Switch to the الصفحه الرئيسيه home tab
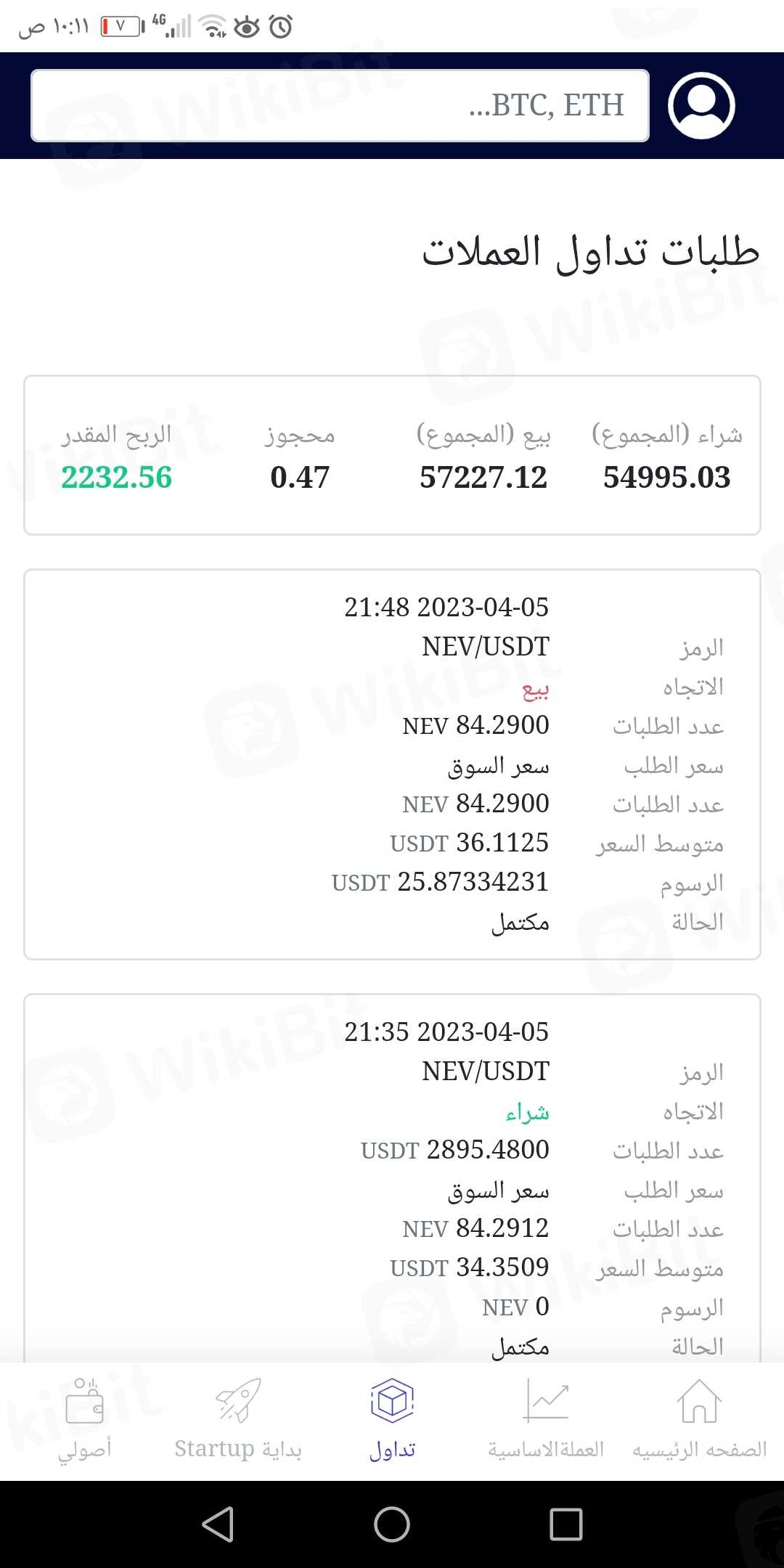The width and height of the screenshot is (784, 1568). [699, 1420]
